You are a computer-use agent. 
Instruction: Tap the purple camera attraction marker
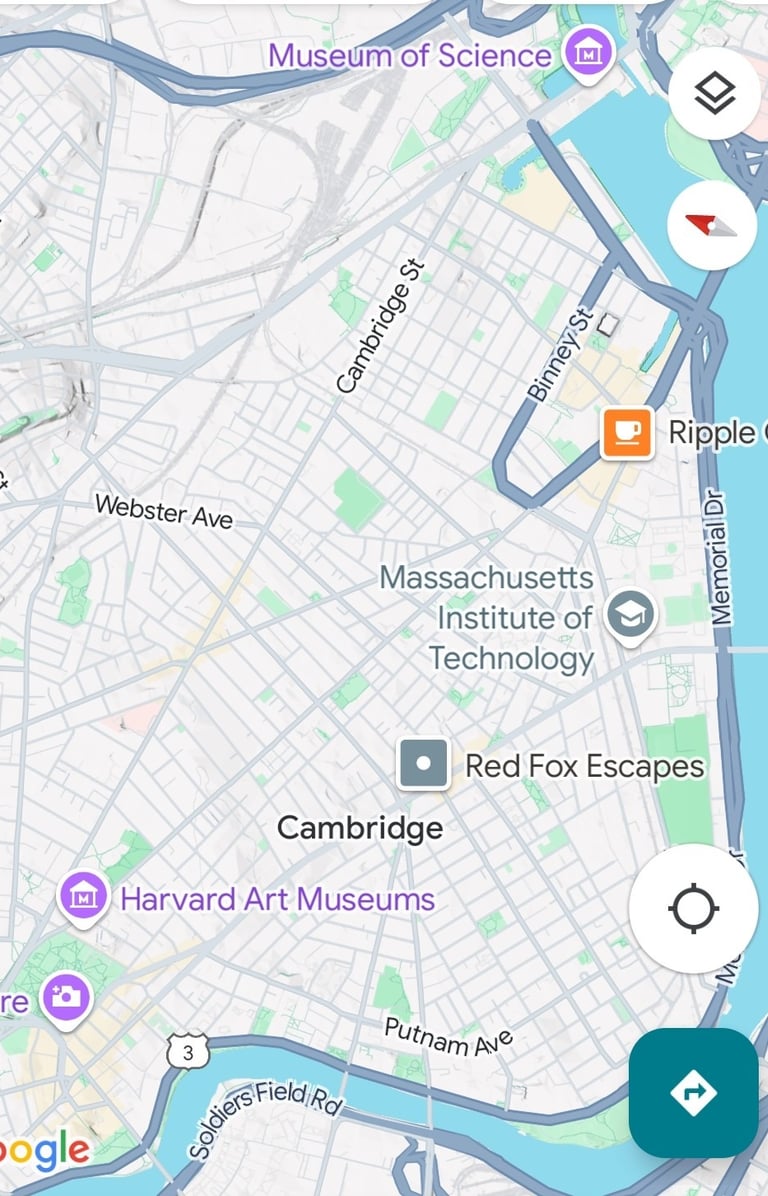[66, 997]
